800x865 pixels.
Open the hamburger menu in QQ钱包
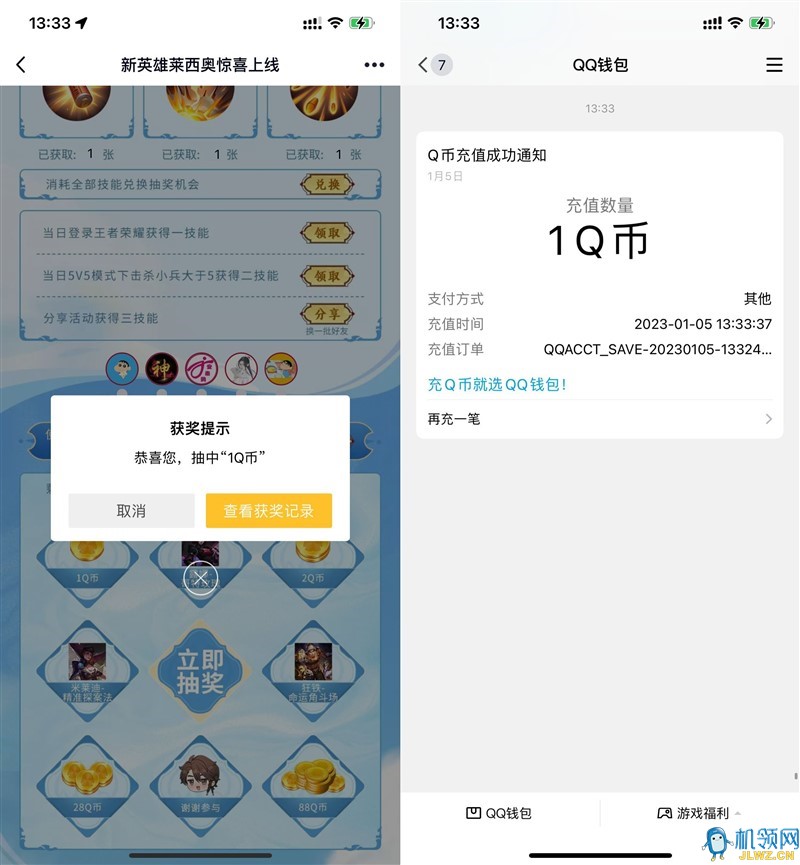coord(774,65)
